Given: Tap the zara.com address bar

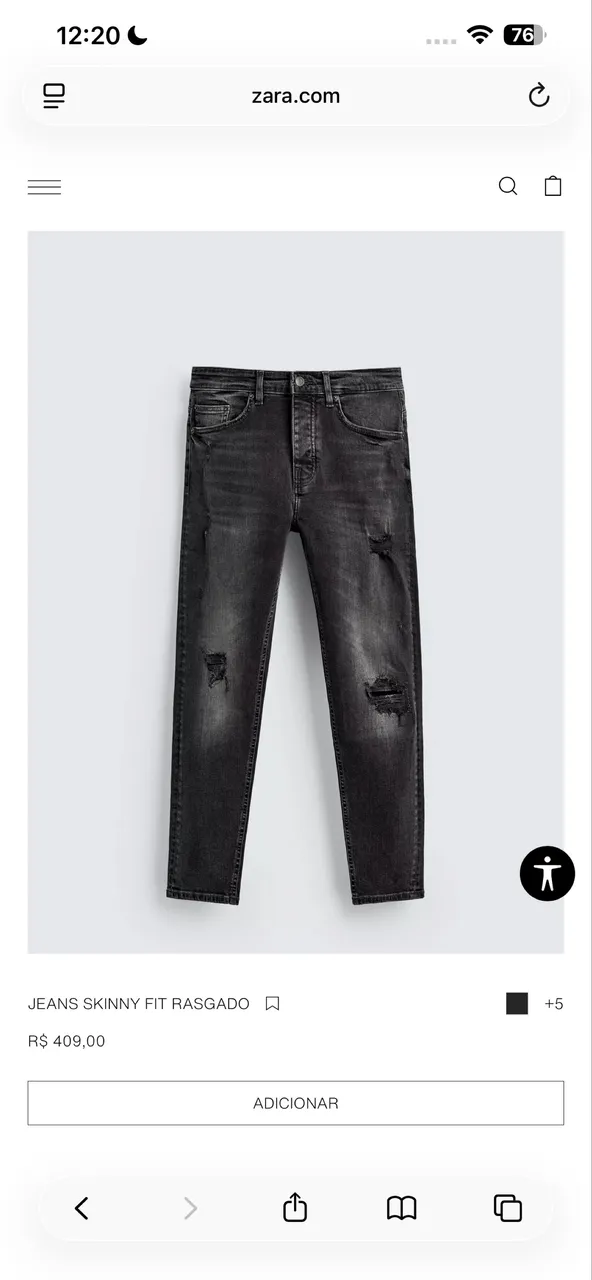Looking at the screenshot, I should (x=296, y=96).
